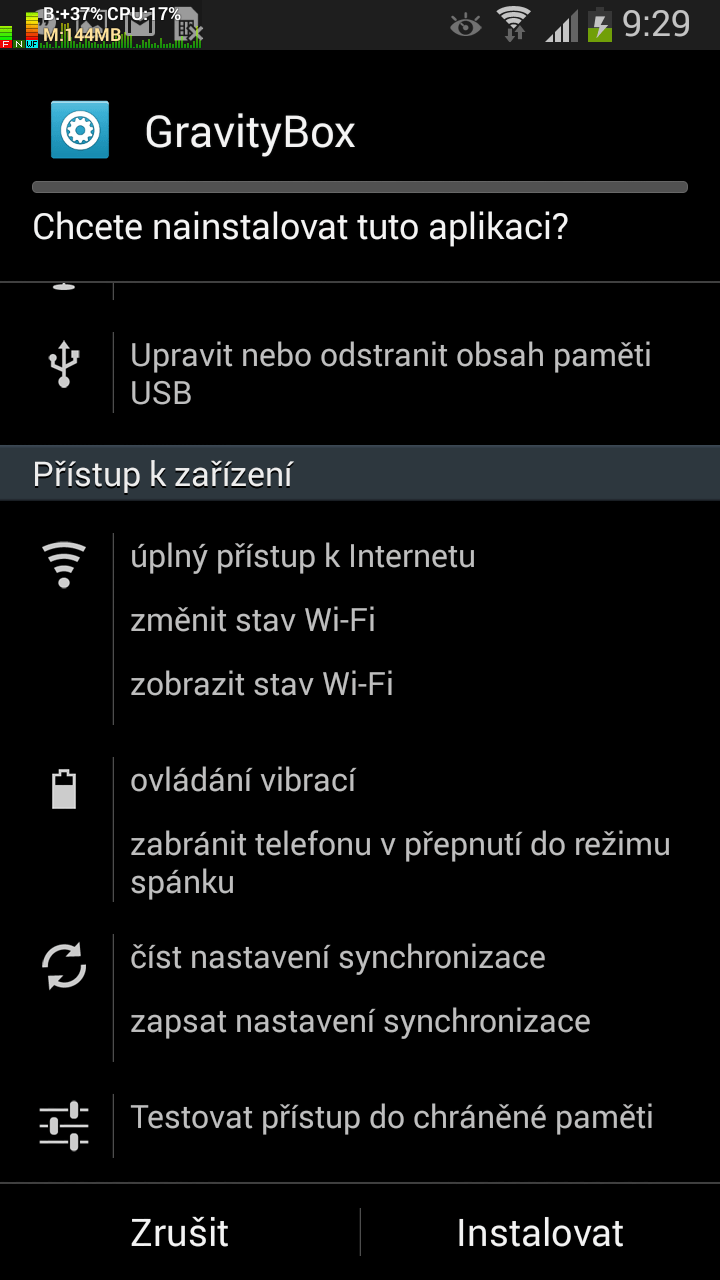
Task: Open 'Upravit nebo odstranit obsah paměti USB' permission
Action: pos(391,373)
